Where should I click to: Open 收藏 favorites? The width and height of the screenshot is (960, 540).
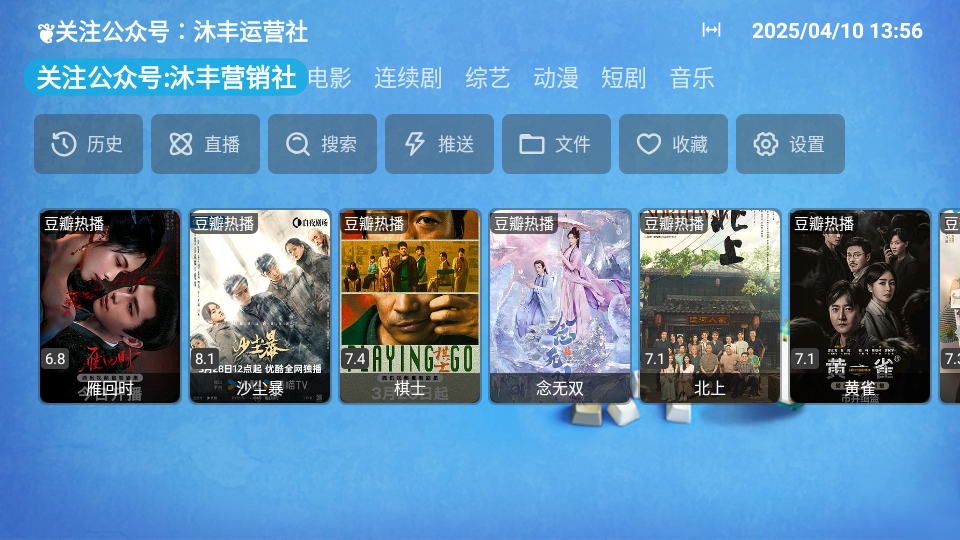tap(673, 144)
